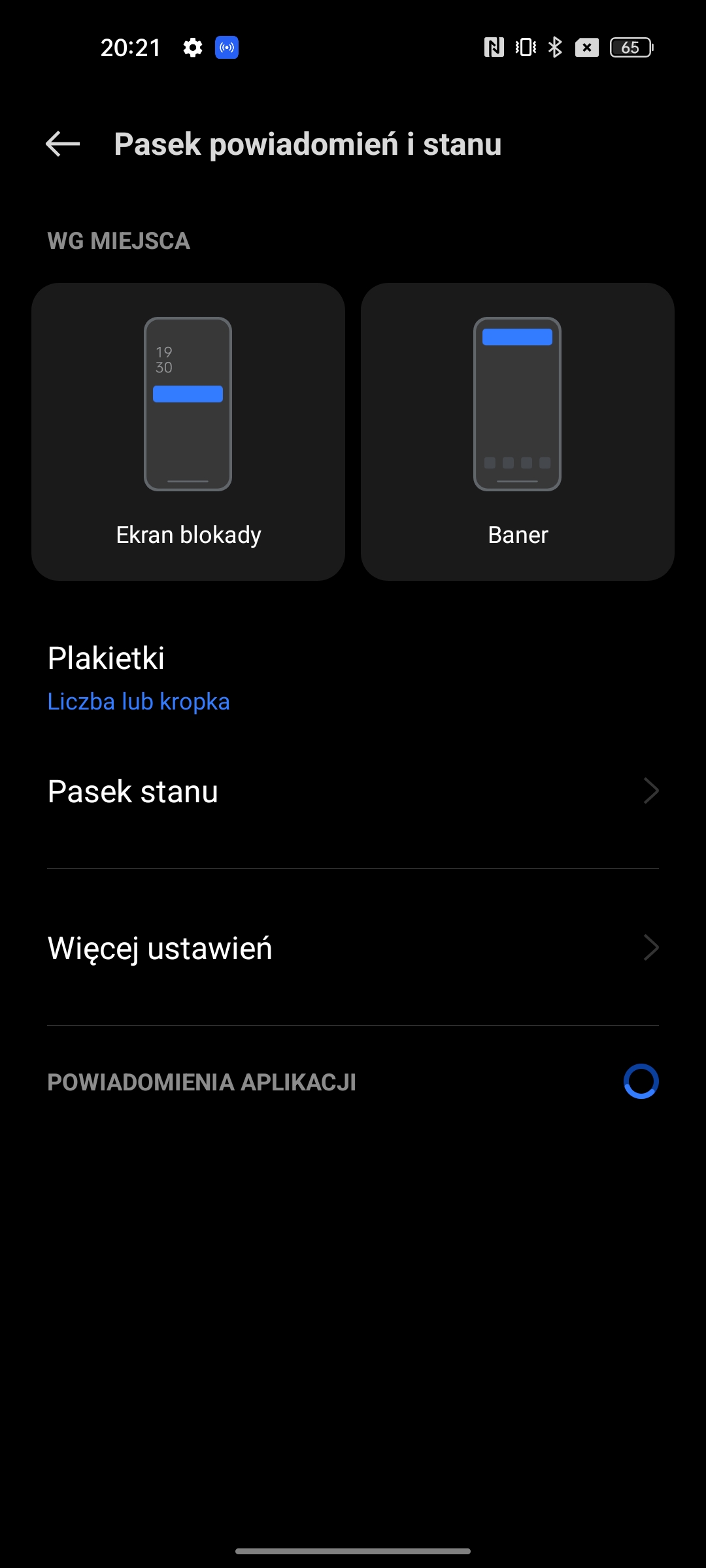Tap the vibration mode status icon
Screen dimensions: 706x1568
(524, 48)
